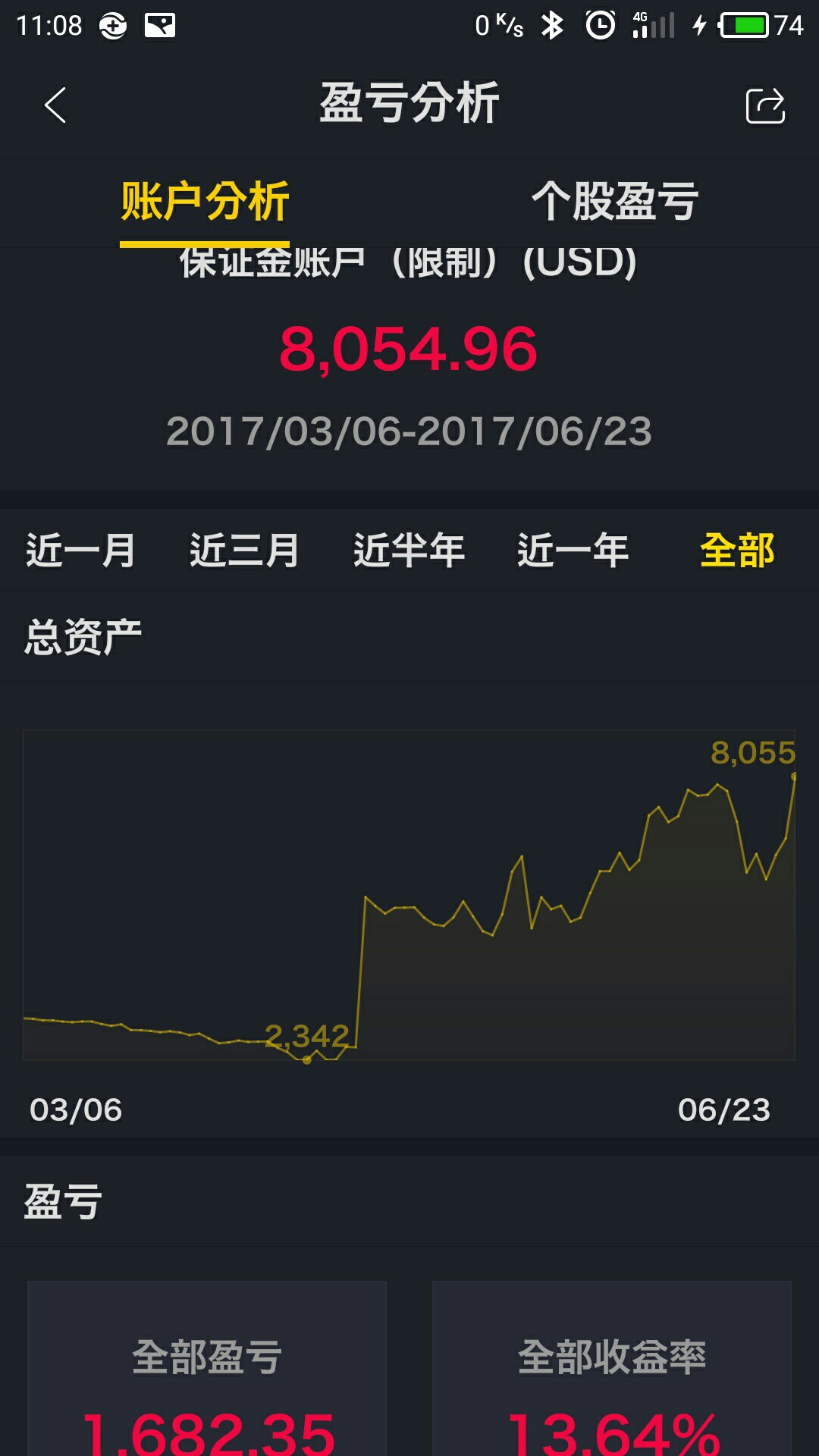Screen dimensions: 819x1456
Task: Switch to the 个股盈亏 tab
Action: (614, 202)
